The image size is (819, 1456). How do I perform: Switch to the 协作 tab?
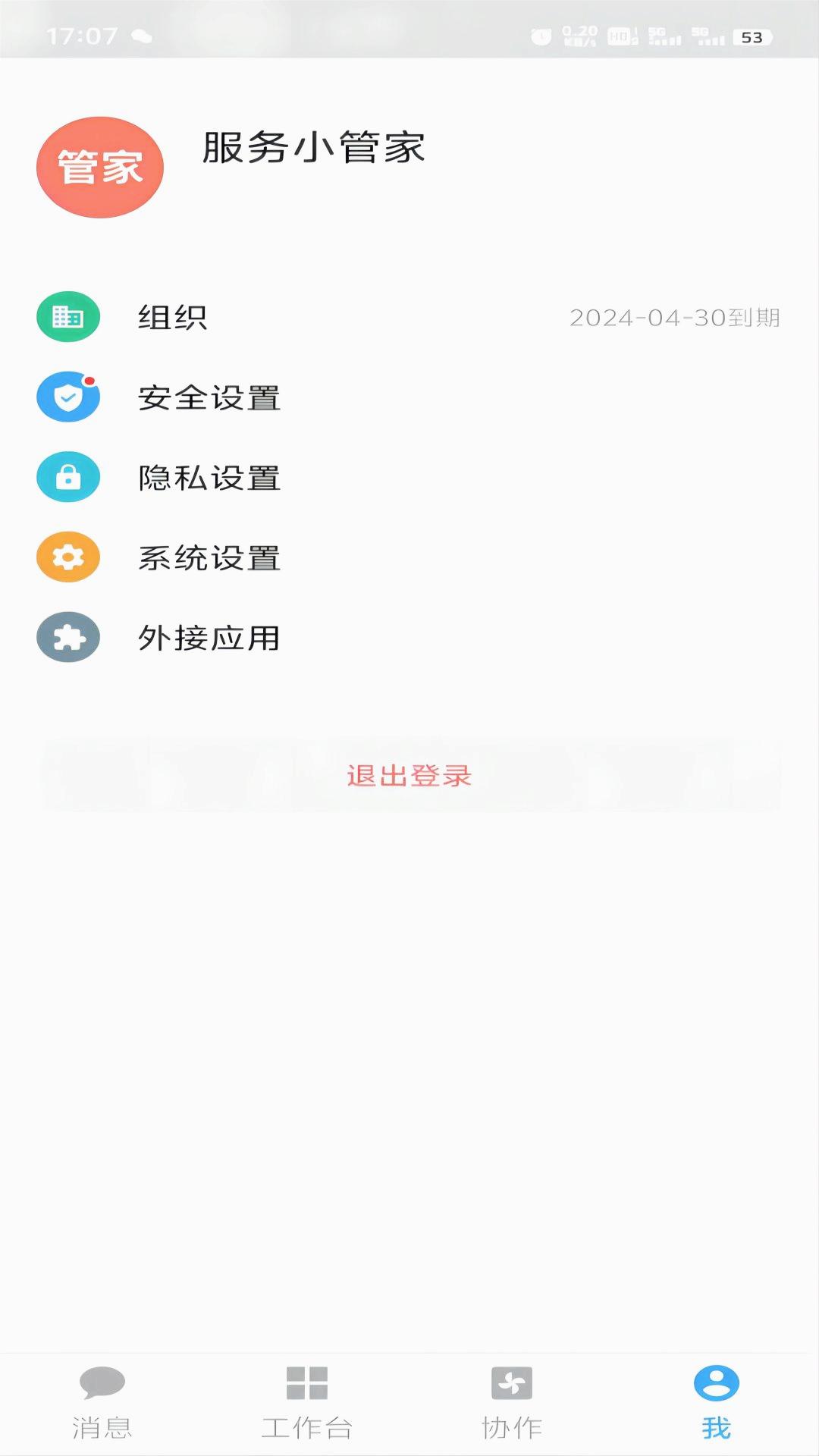point(512,1404)
